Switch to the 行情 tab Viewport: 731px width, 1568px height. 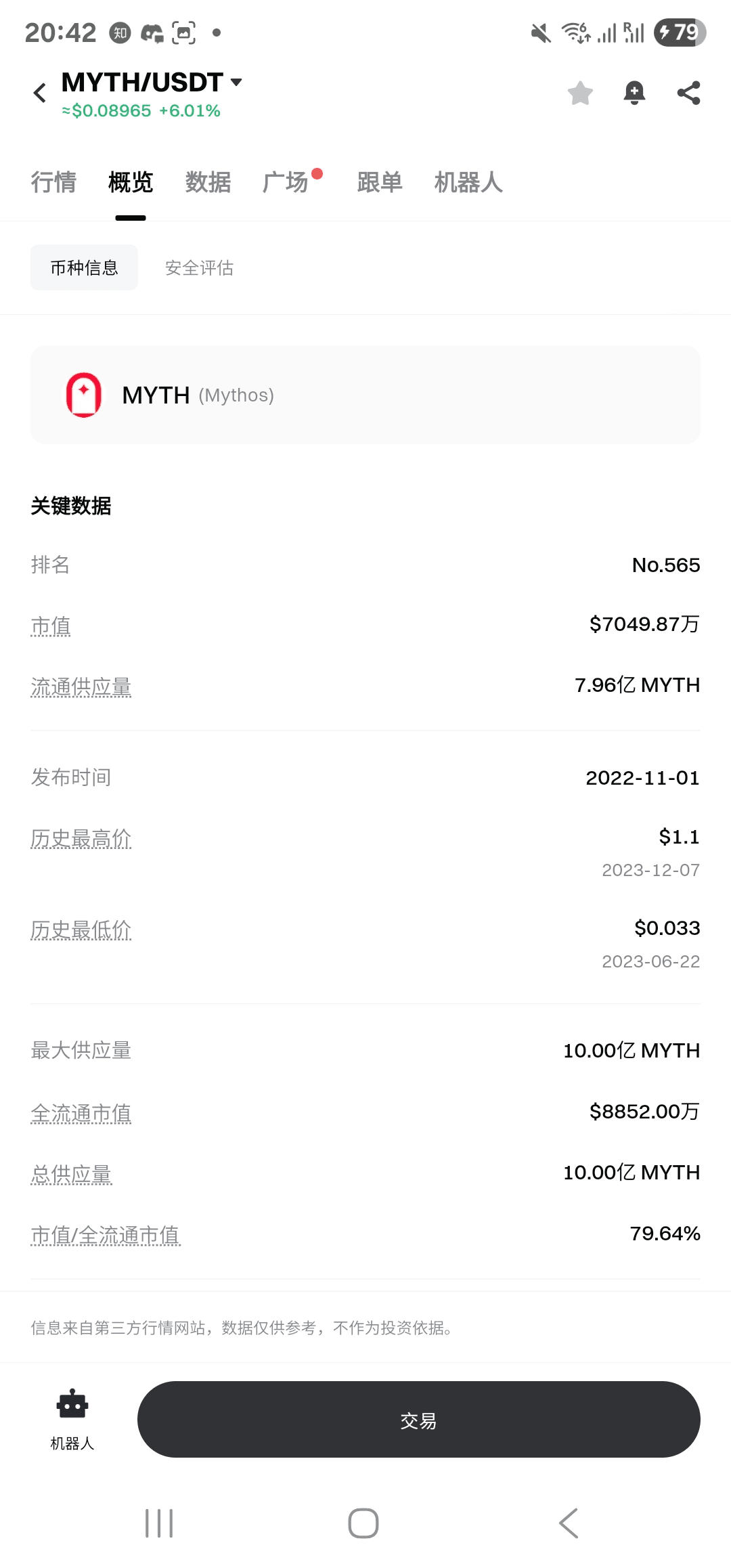point(53,182)
